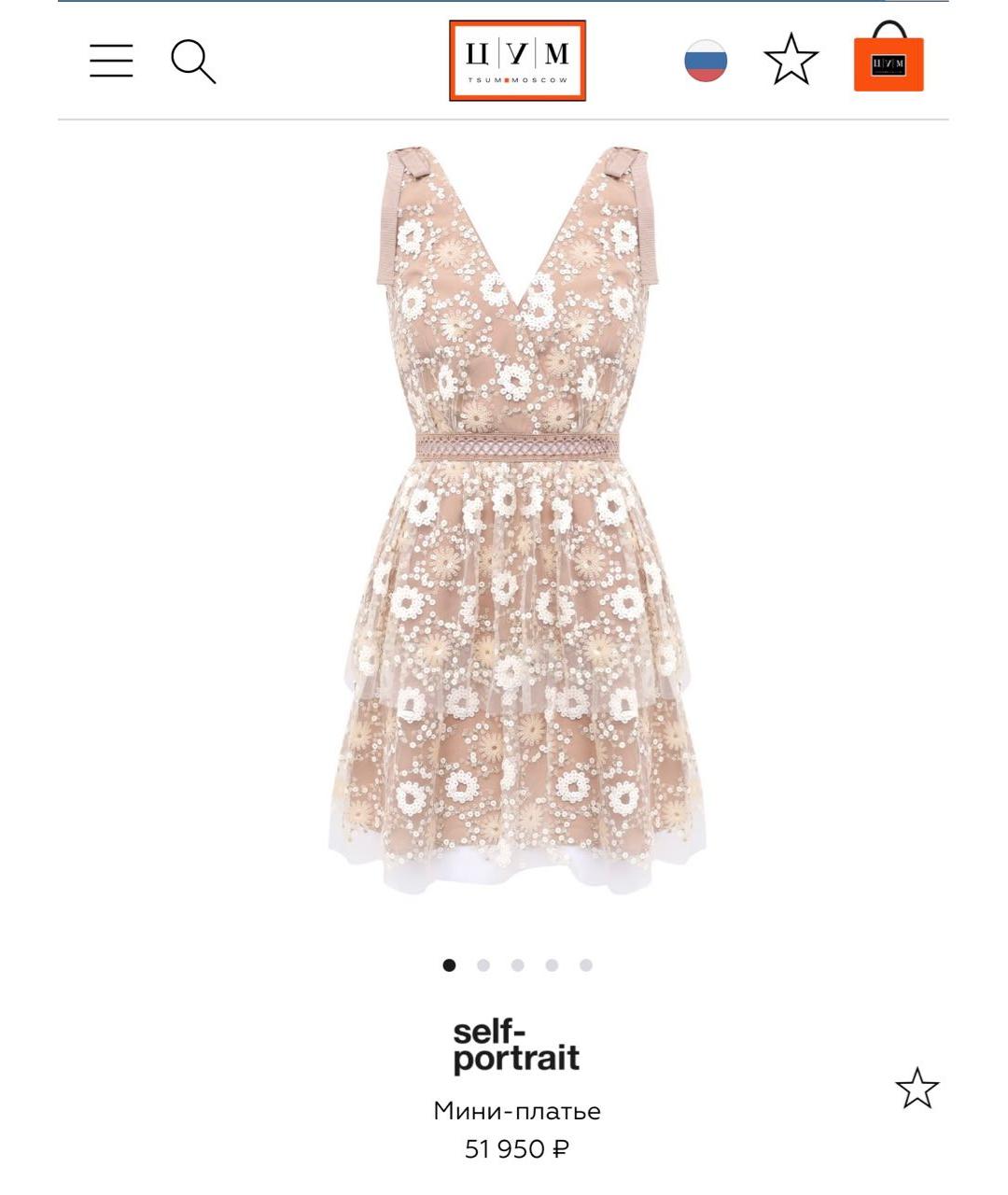
Task: Jump to the fifth photo dot
Action: [x=586, y=965]
